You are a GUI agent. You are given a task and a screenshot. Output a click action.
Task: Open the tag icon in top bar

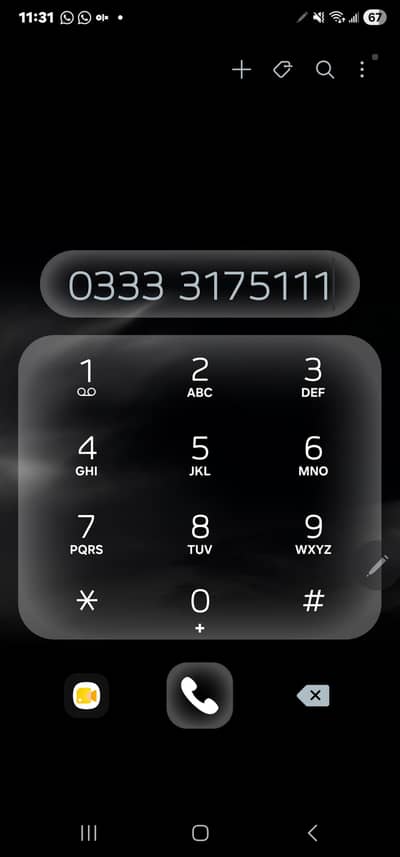(283, 70)
